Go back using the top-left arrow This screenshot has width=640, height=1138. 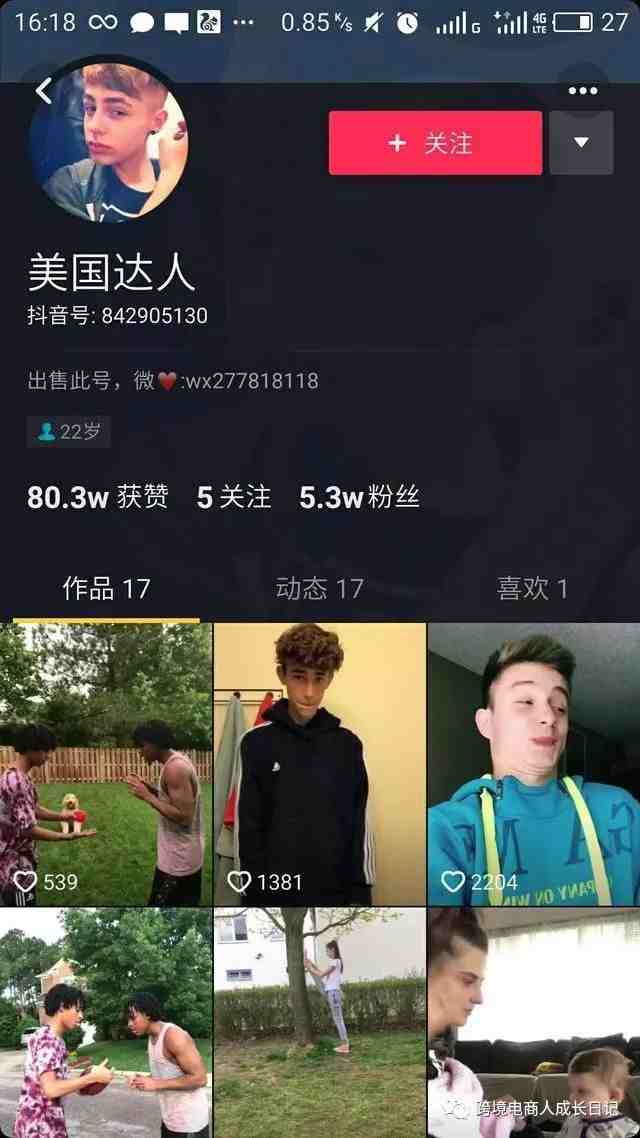(43, 91)
